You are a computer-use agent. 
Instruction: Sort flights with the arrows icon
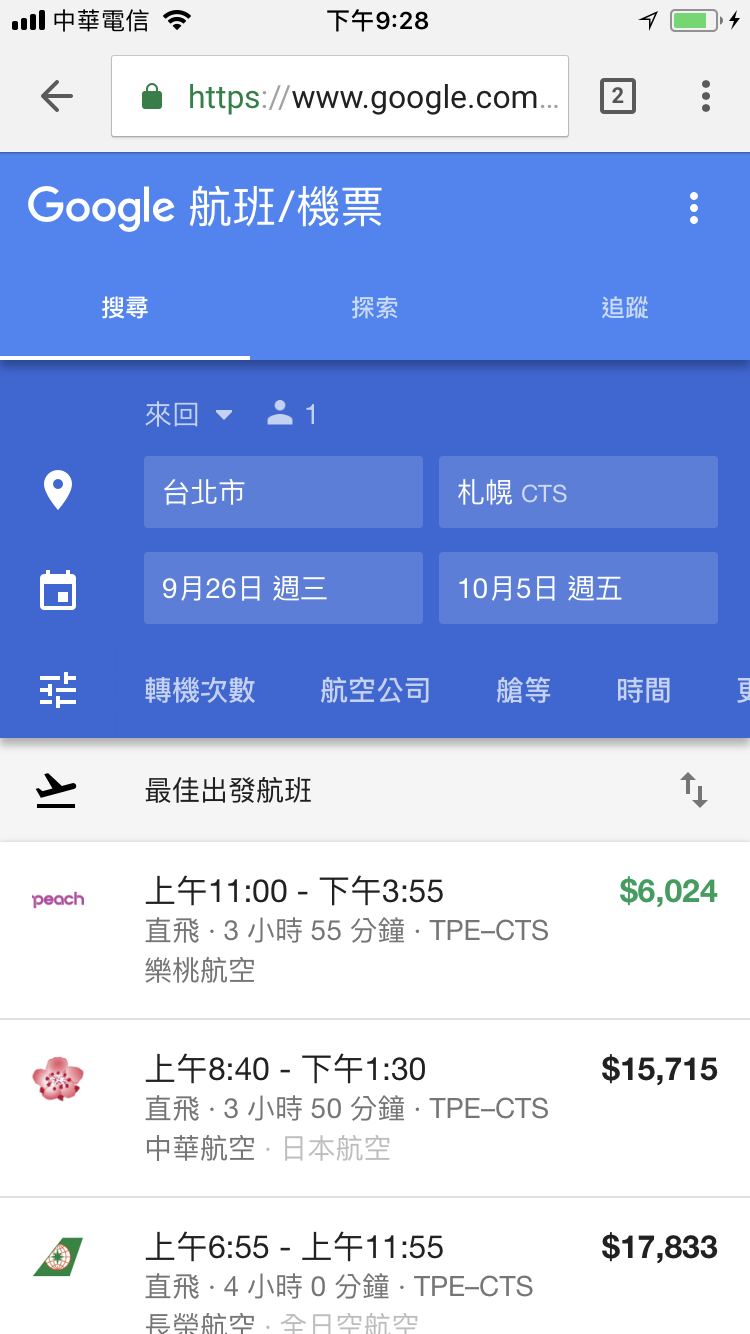(694, 791)
